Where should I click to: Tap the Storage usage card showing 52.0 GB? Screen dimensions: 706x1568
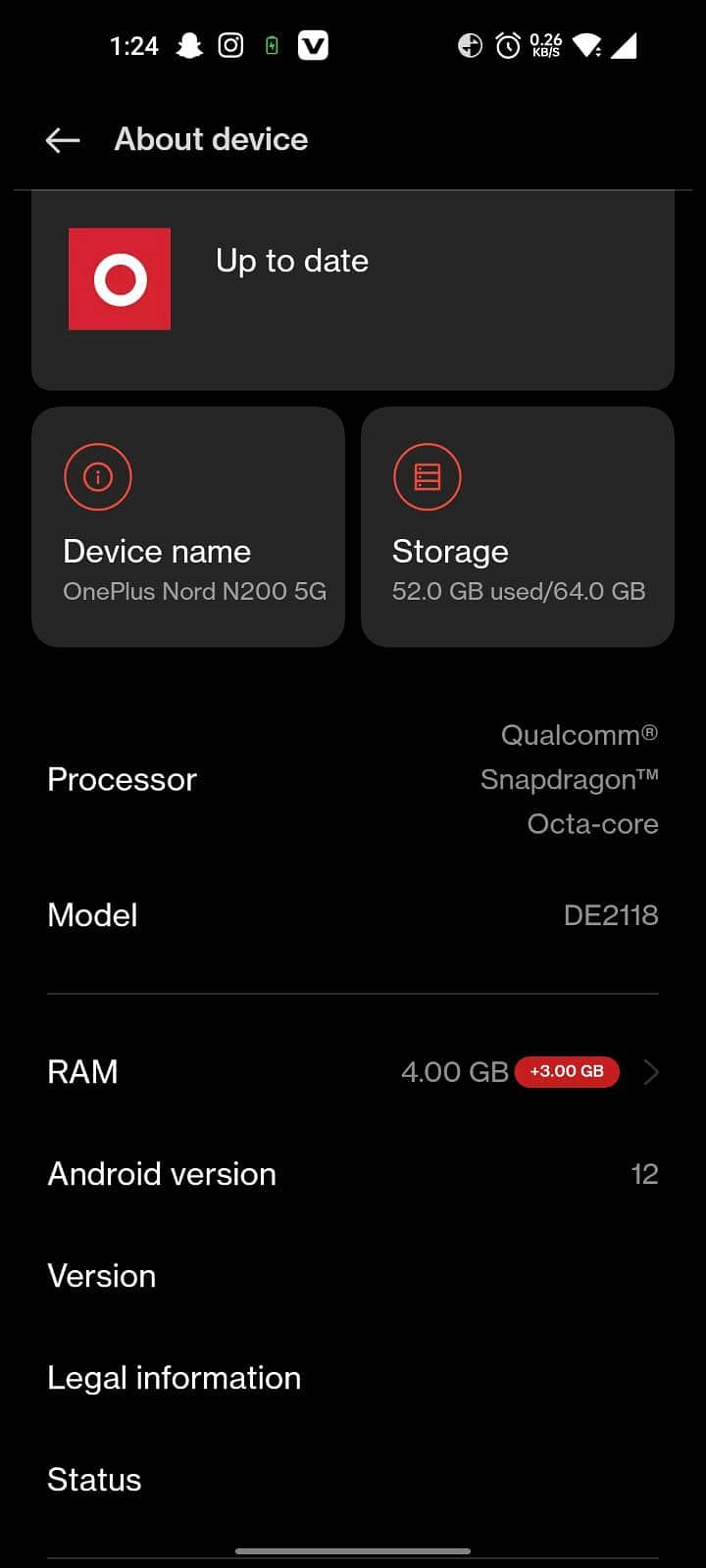(x=518, y=526)
